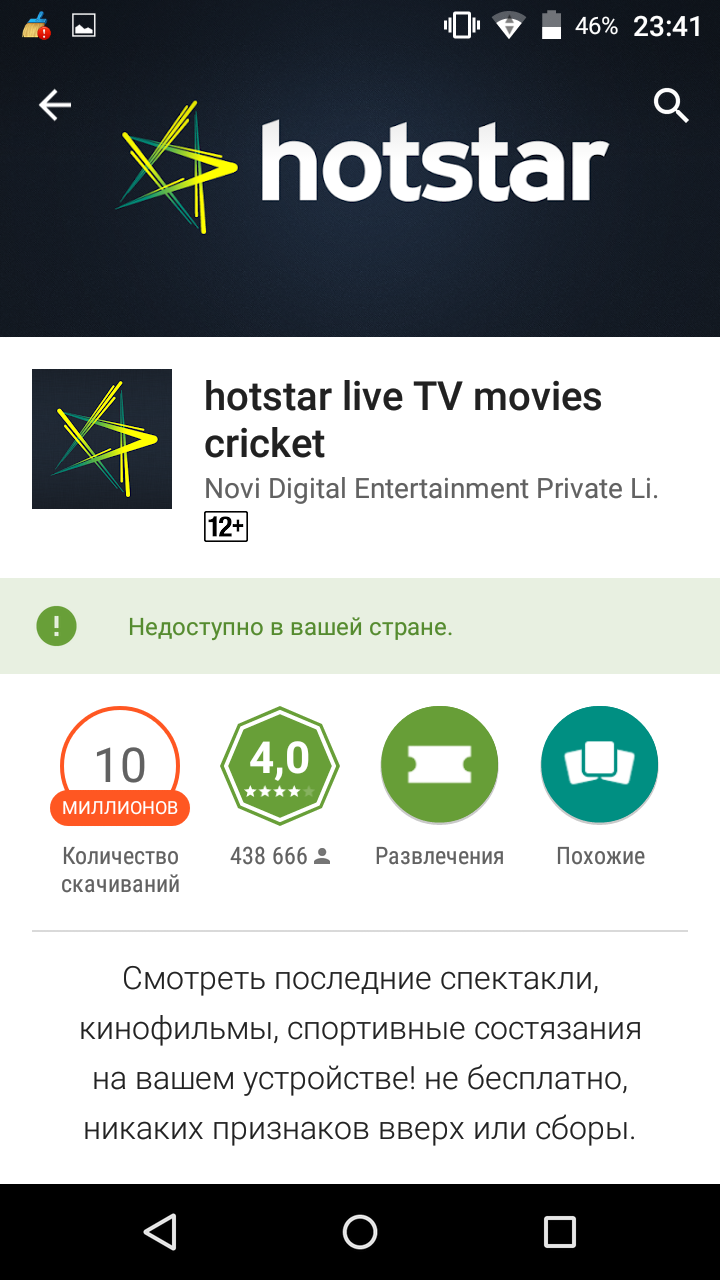This screenshot has height=1280, width=720.
Task: Open the search magnifier icon
Action: (672, 105)
